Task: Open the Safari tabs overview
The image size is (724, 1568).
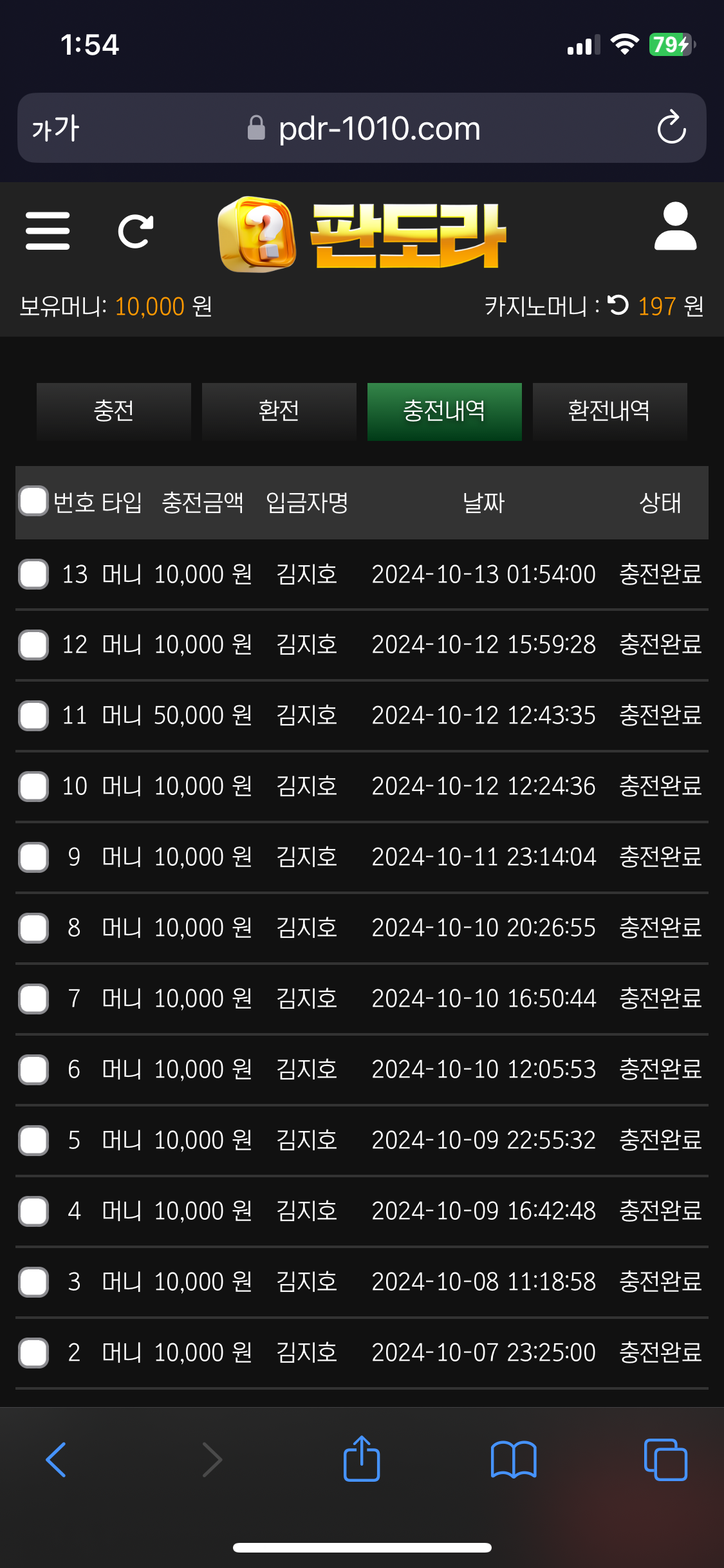Action: coord(665,1460)
